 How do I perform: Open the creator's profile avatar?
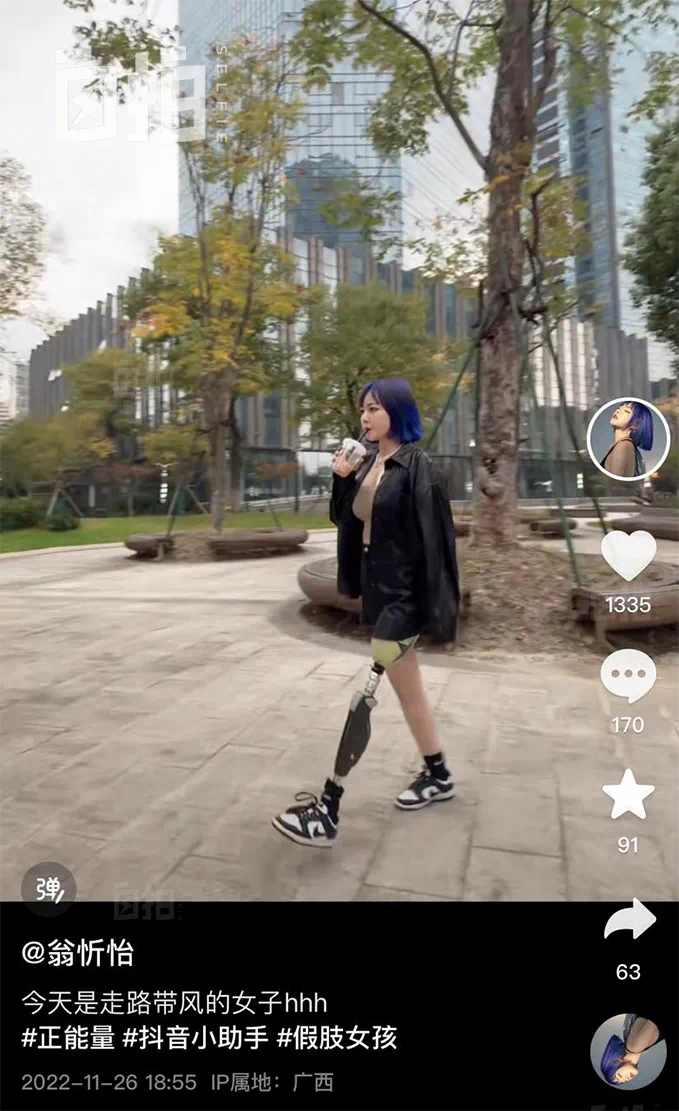(628, 439)
